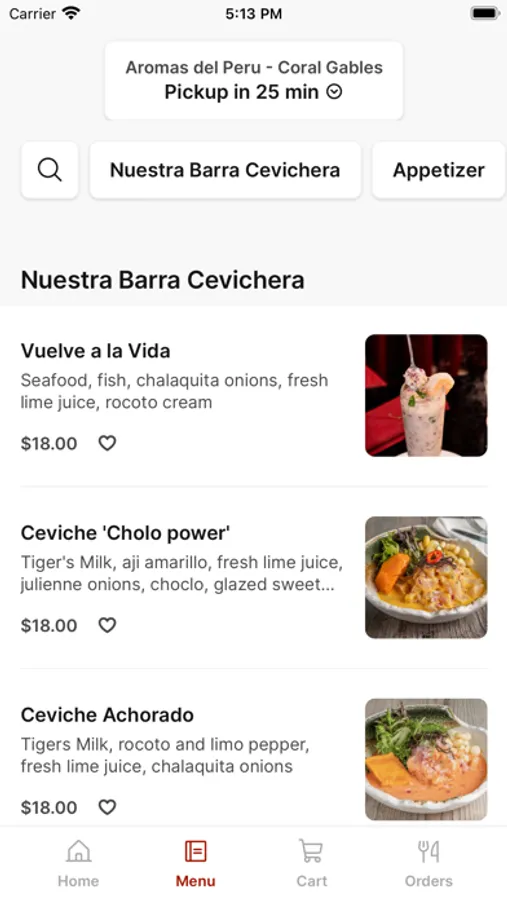This screenshot has width=507, height=900.
Task: View the Ceviche Achorado item
Action: coord(253,759)
